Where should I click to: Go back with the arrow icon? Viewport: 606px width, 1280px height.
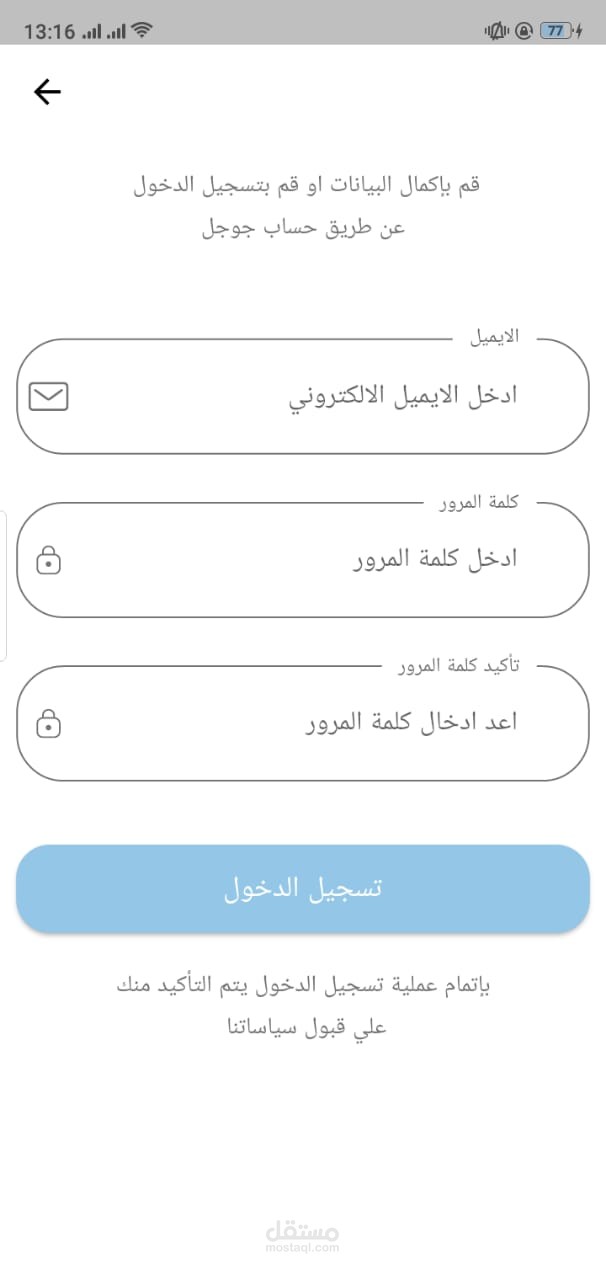pyautogui.click(x=47, y=92)
